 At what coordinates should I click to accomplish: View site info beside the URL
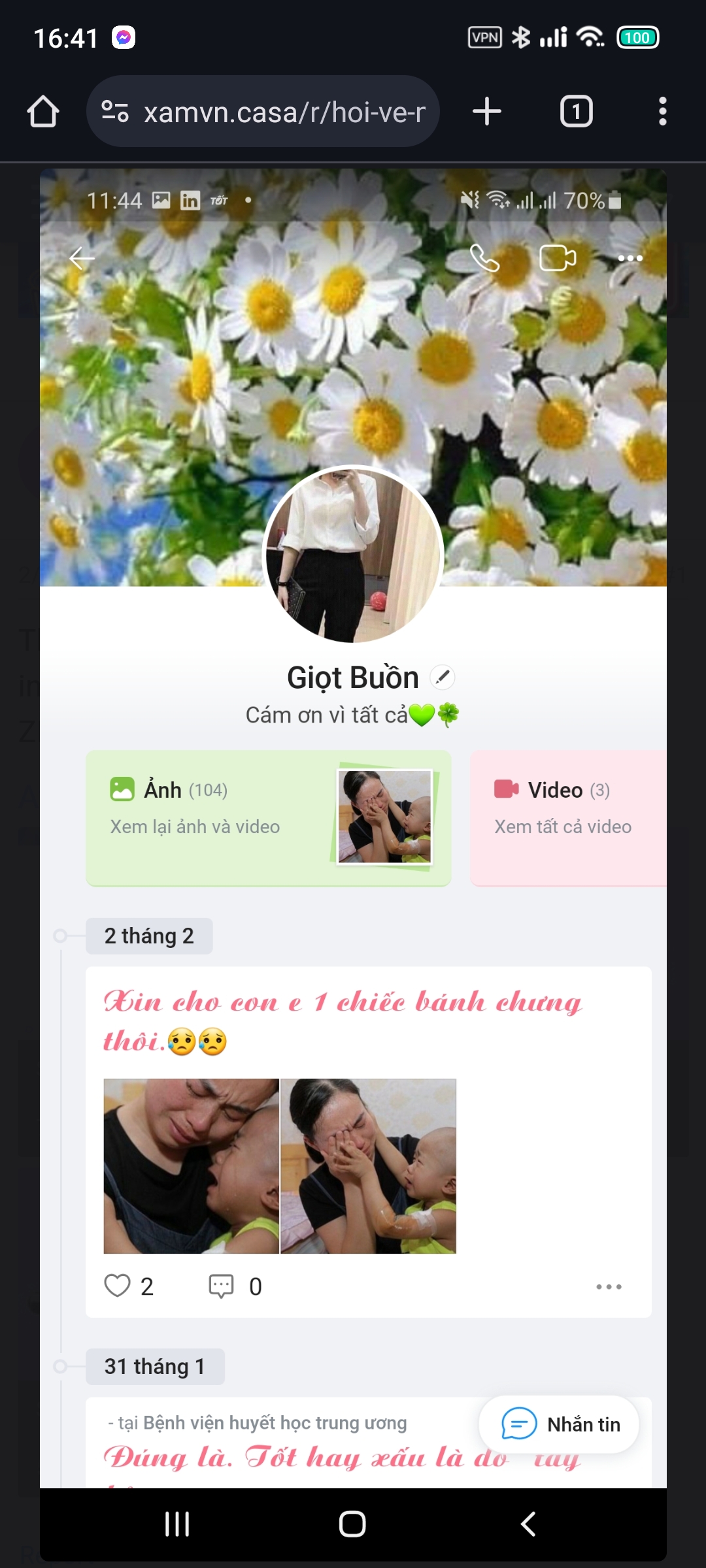(x=115, y=112)
